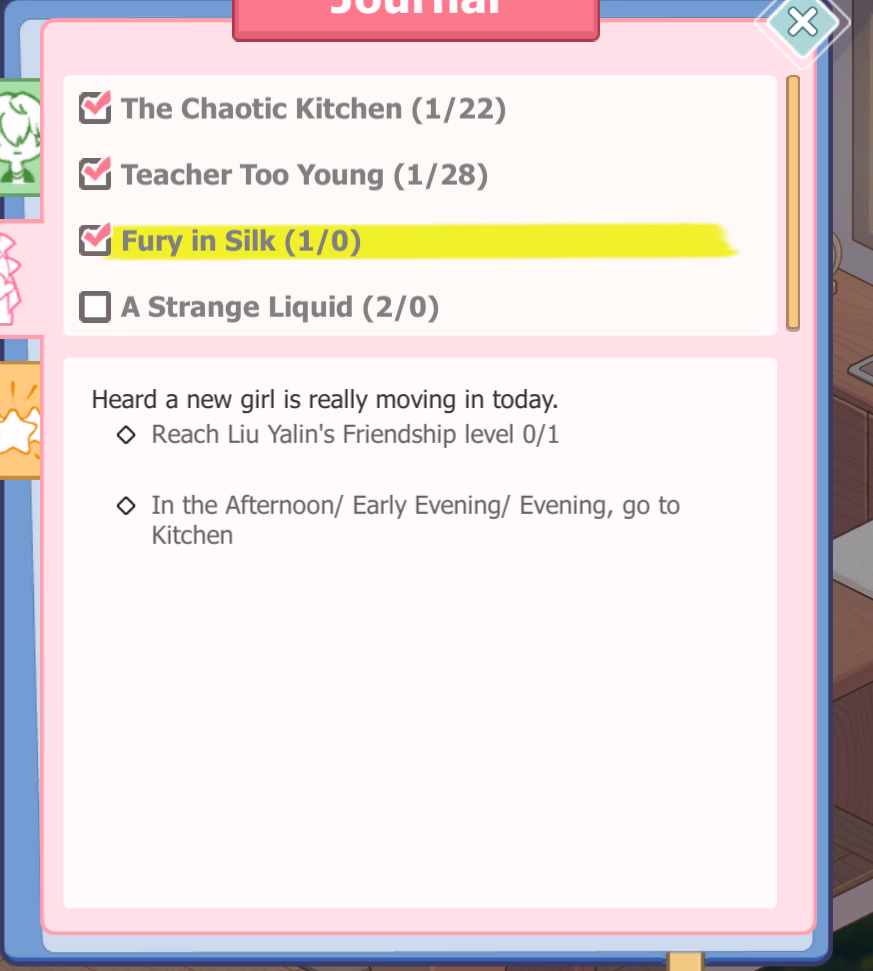873x971 pixels.
Task: Select the Teacher Too Young quest
Action: coord(303,175)
